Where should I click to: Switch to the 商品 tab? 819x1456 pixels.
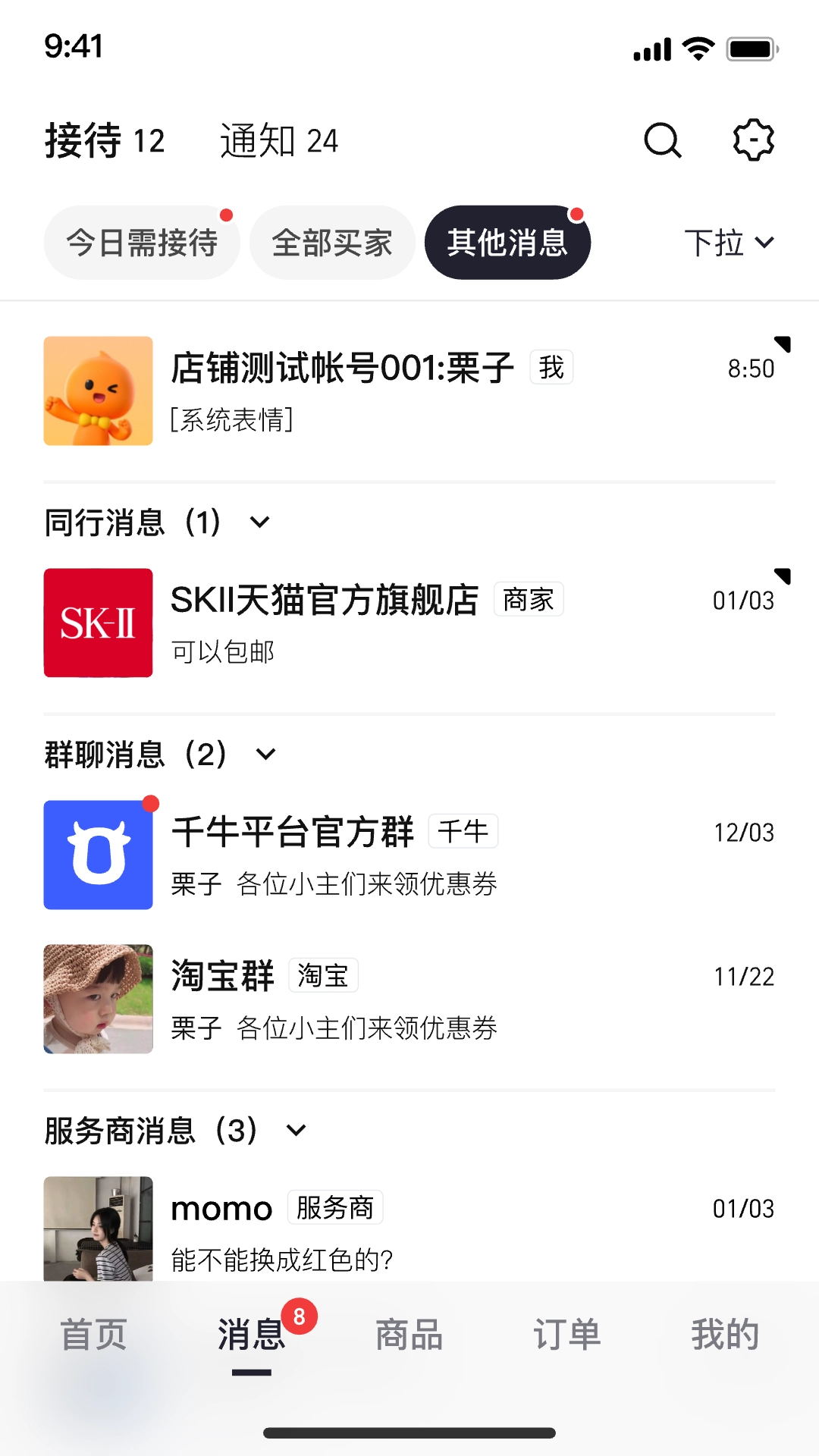[409, 1335]
